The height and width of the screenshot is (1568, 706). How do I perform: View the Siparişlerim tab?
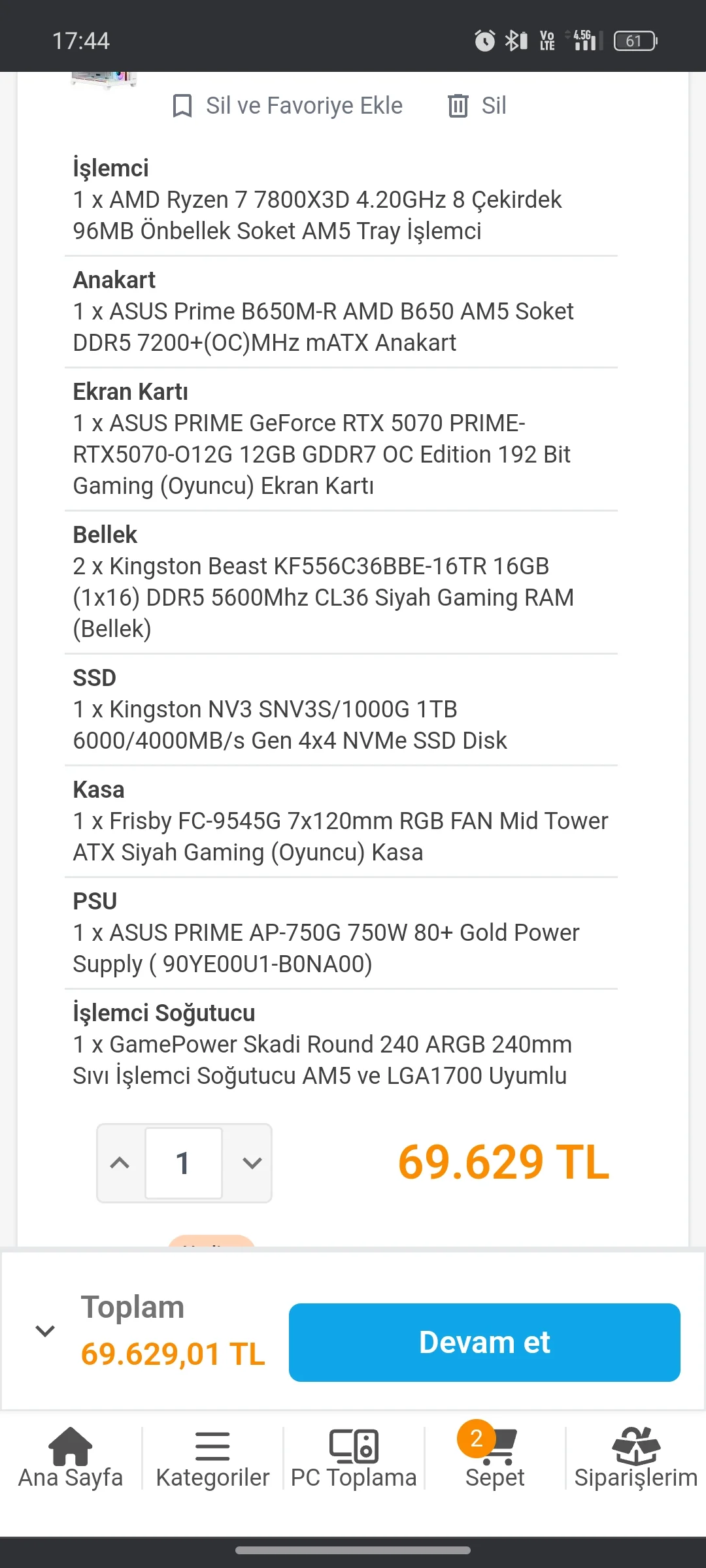[x=636, y=1458]
